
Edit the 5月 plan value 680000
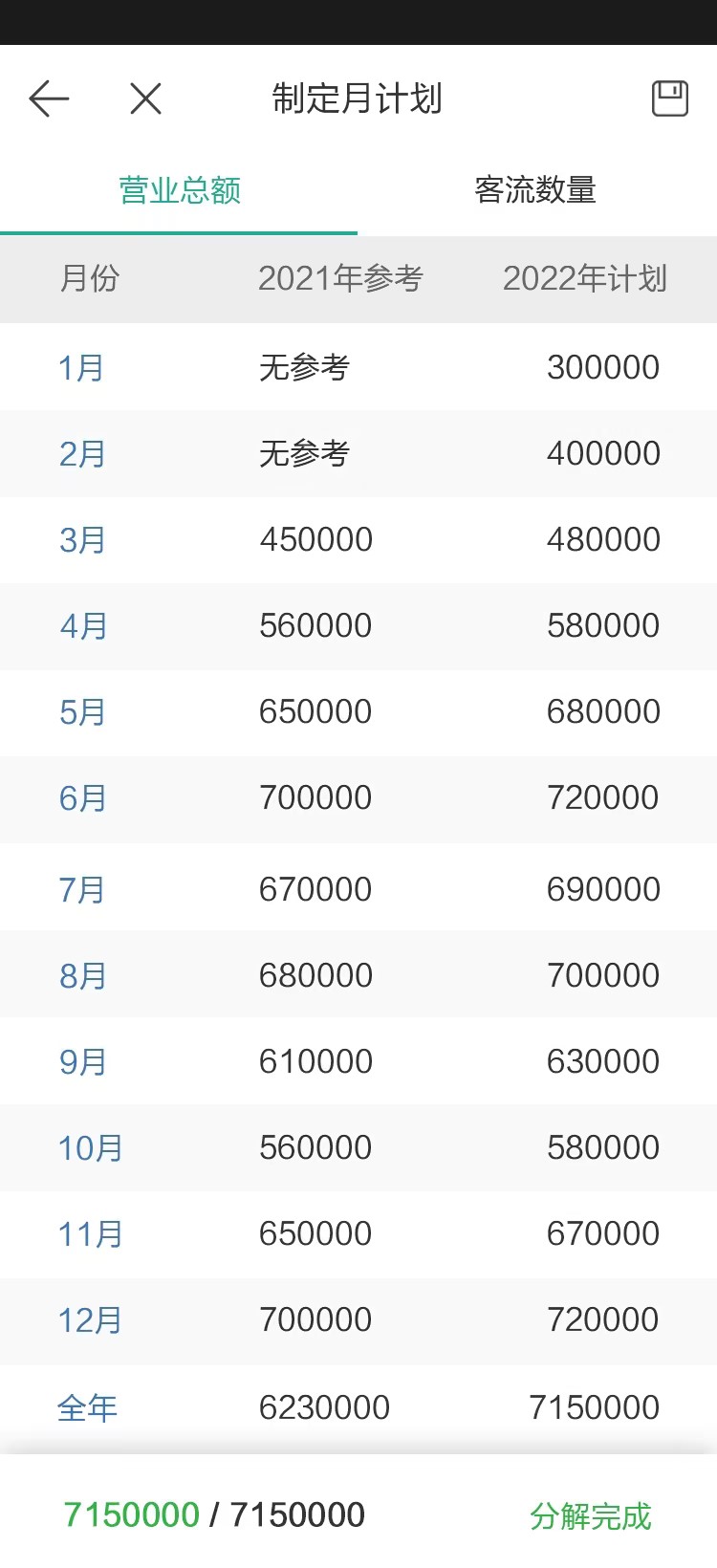pyautogui.click(x=603, y=711)
